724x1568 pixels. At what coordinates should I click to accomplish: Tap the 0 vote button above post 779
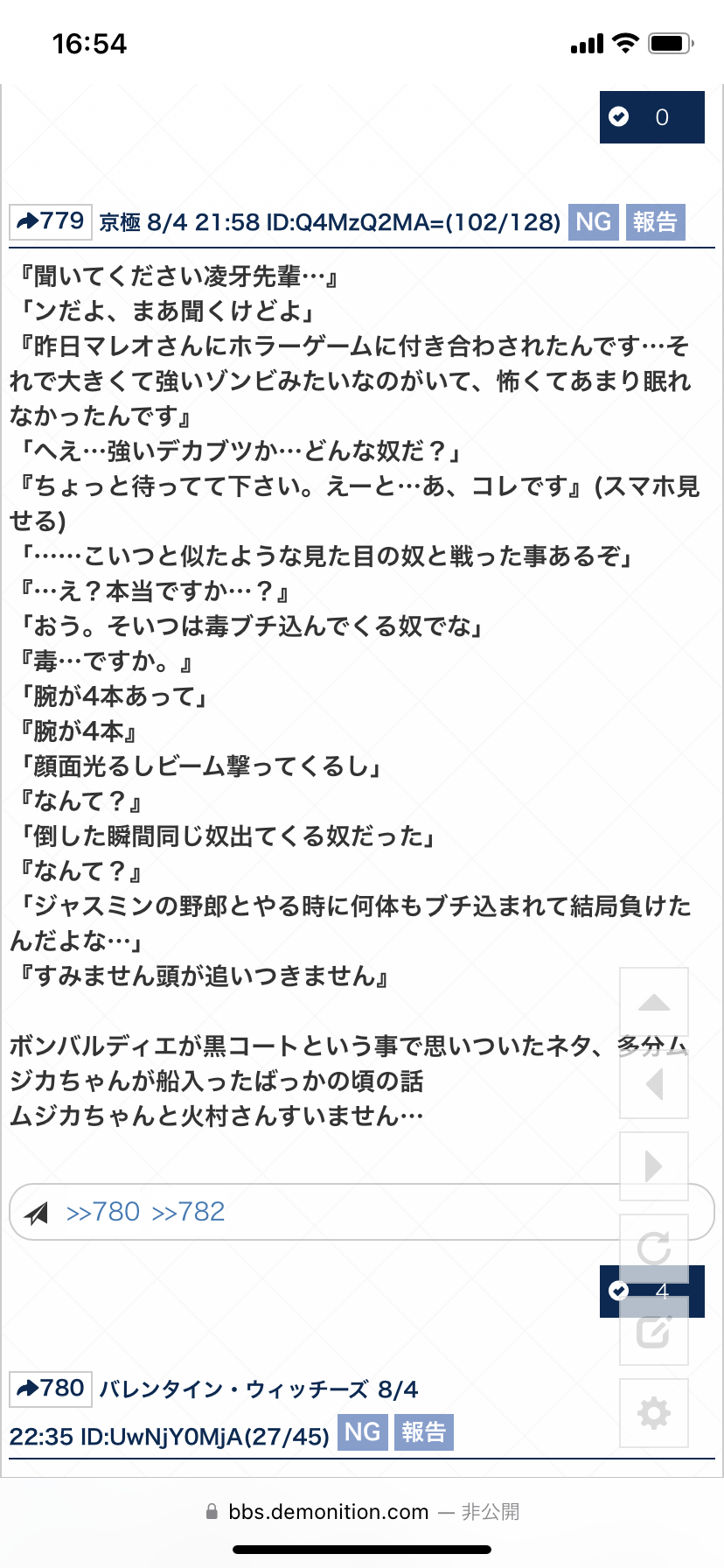651,117
